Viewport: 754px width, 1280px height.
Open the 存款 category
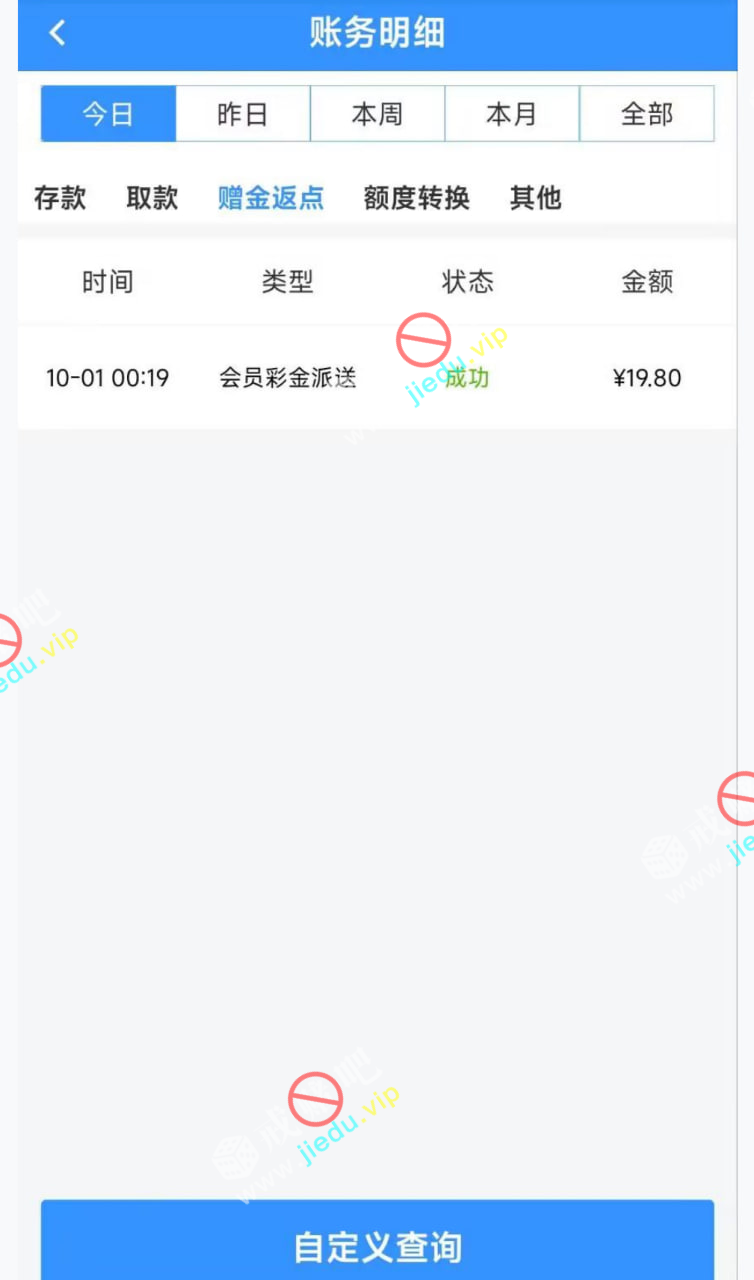tap(60, 198)
